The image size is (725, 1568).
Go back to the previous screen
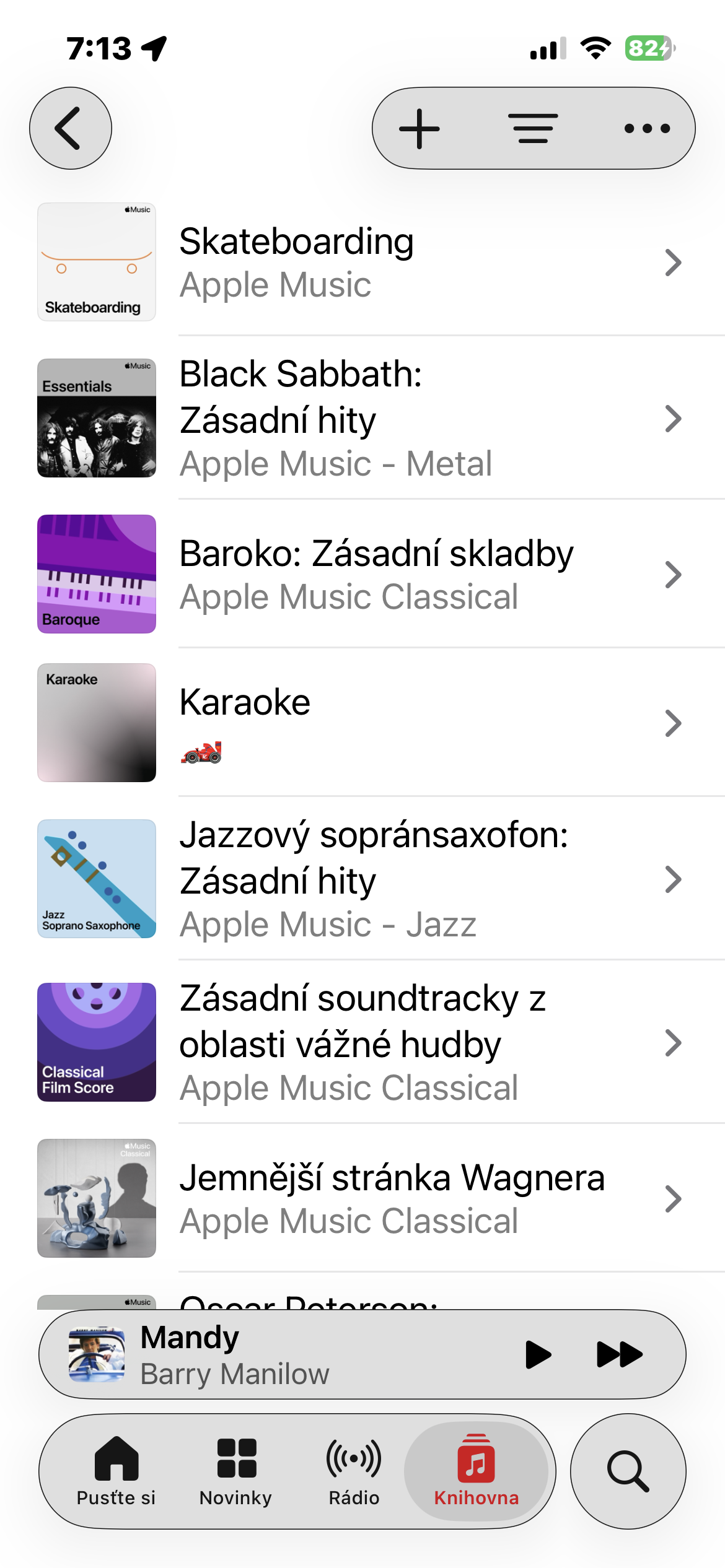pyautogui.click(x=71, y=128)
